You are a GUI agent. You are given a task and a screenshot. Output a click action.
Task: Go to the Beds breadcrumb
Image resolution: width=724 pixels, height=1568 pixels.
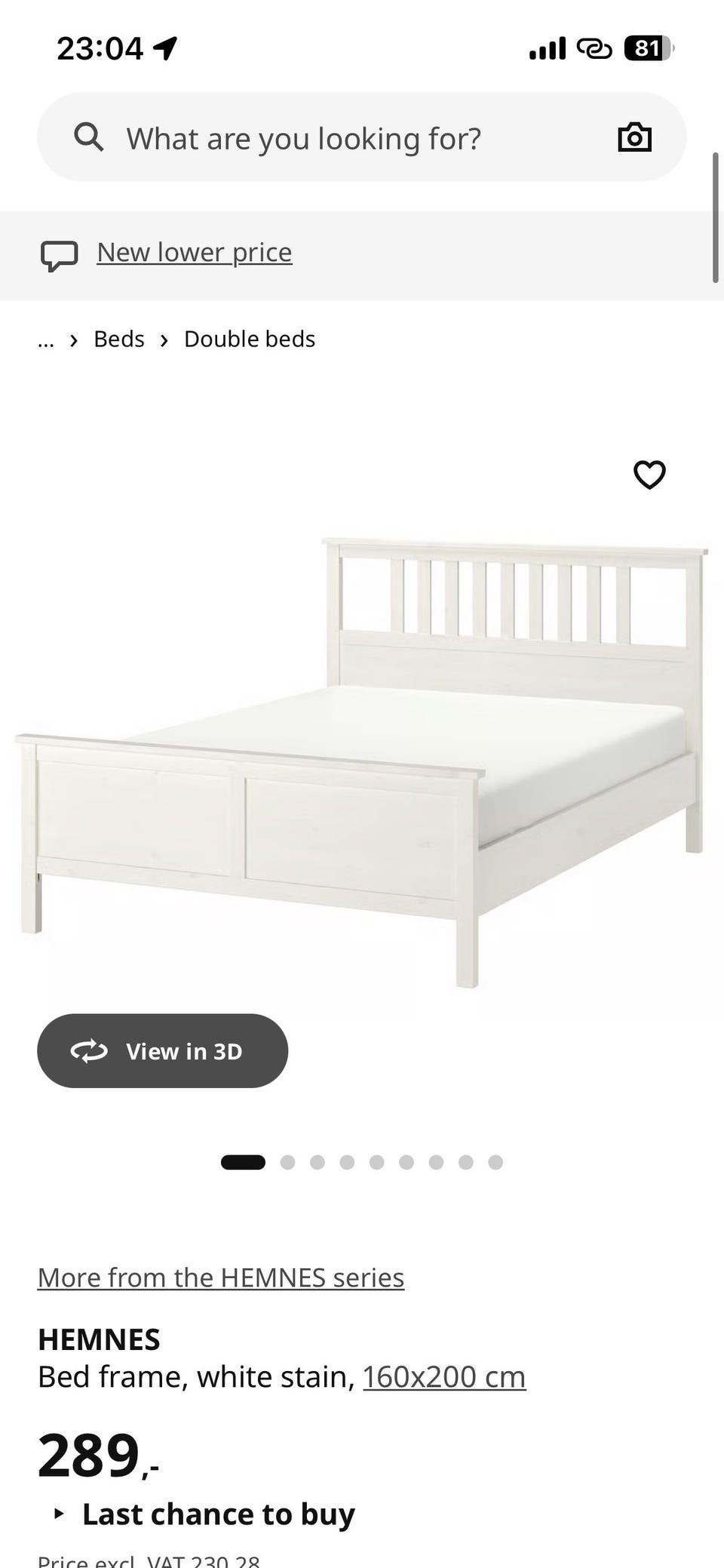coord(118,340)
